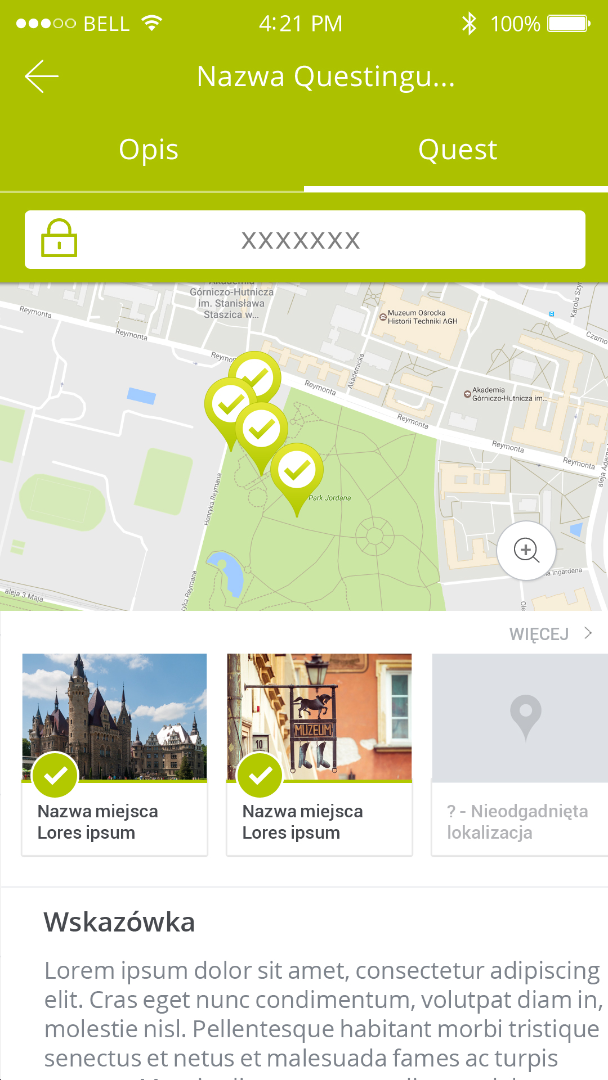Open the Muzeum sign place card
The height and width of the screenshot is (1080, 608).
(319, 754)
